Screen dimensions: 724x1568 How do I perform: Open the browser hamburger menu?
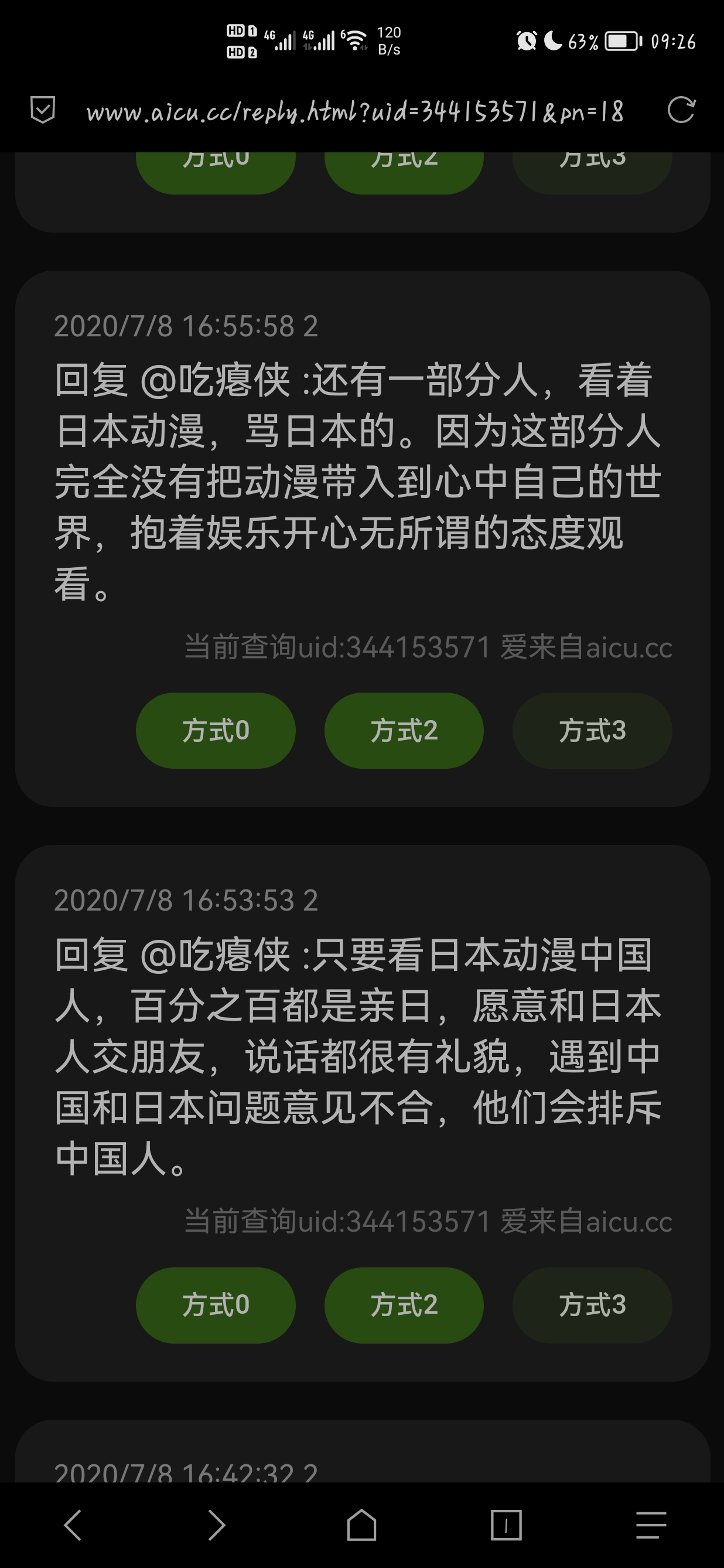click(x=651, y=1525)
